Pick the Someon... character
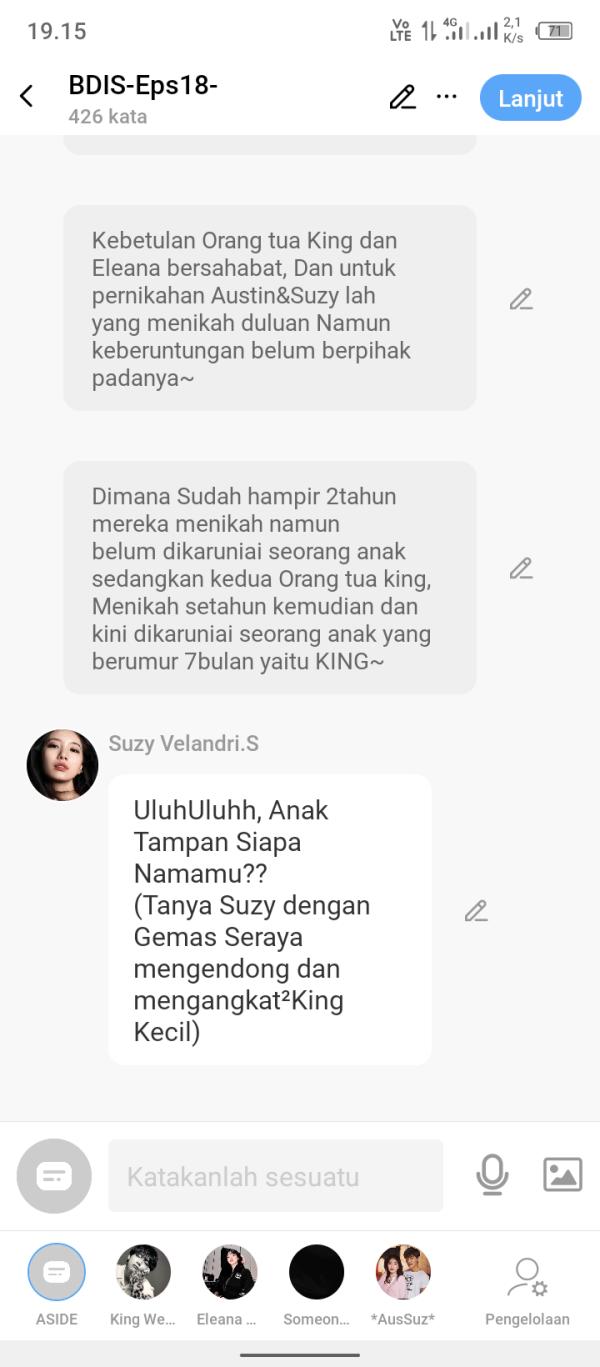Screen dimensions: 600x1367 click(x=316, y=1273)
